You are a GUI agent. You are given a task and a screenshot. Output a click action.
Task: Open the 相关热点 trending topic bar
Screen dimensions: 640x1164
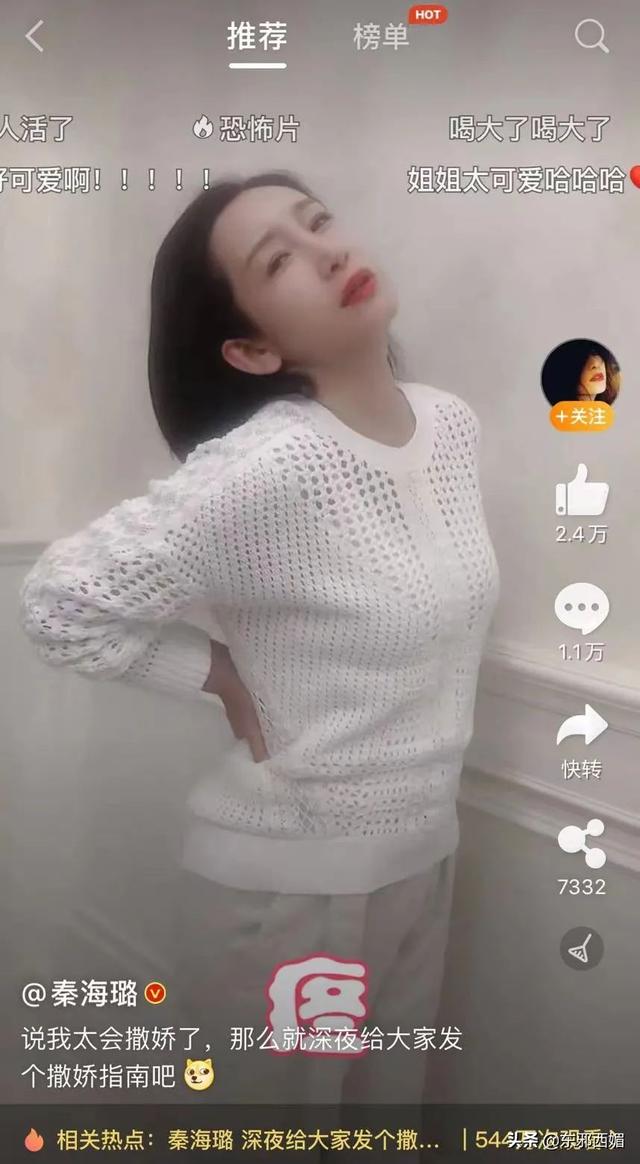pyautogui.click(x=320, y=1138)
